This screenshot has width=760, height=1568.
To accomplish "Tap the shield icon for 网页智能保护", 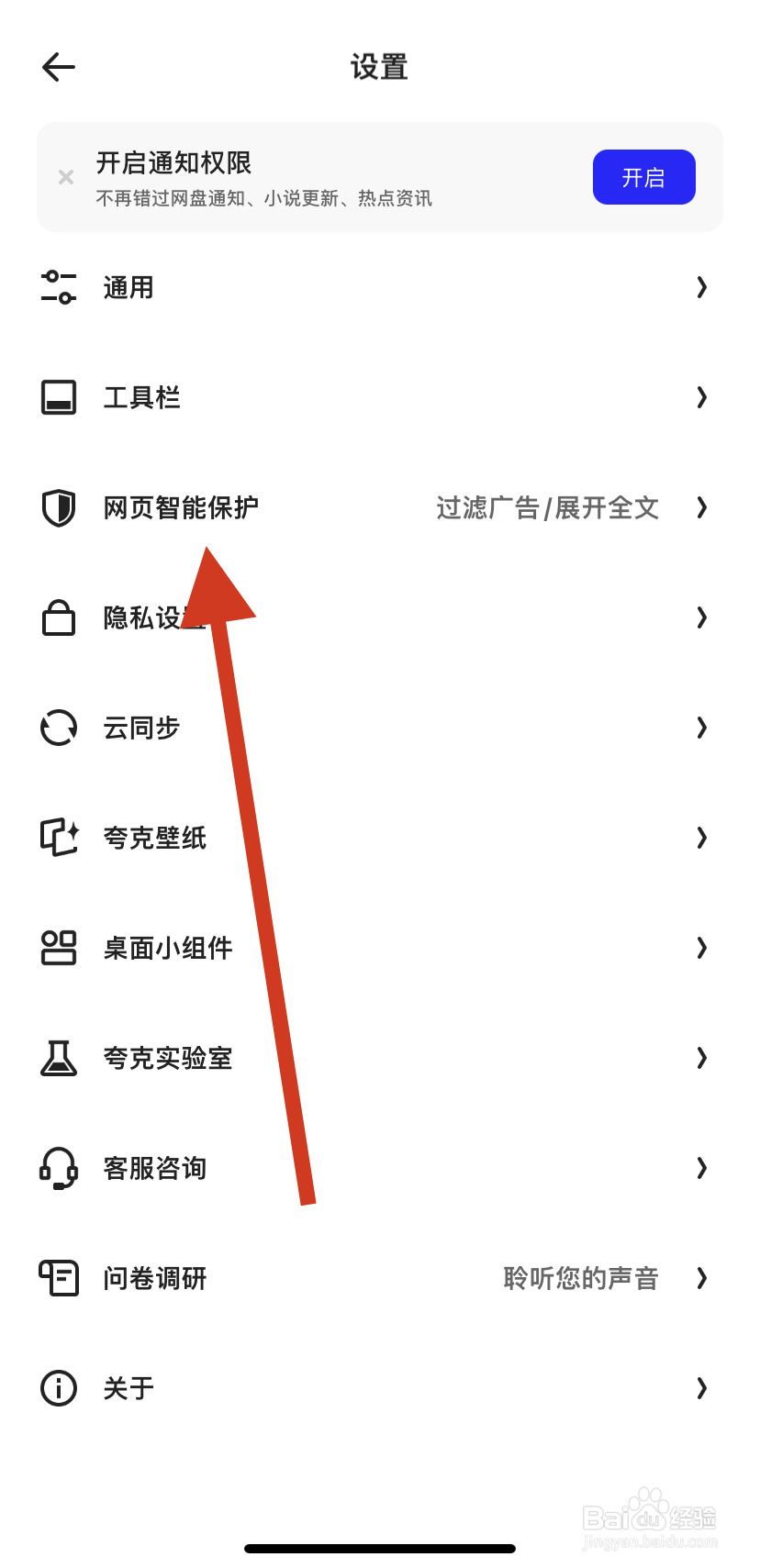I will 58,507.
